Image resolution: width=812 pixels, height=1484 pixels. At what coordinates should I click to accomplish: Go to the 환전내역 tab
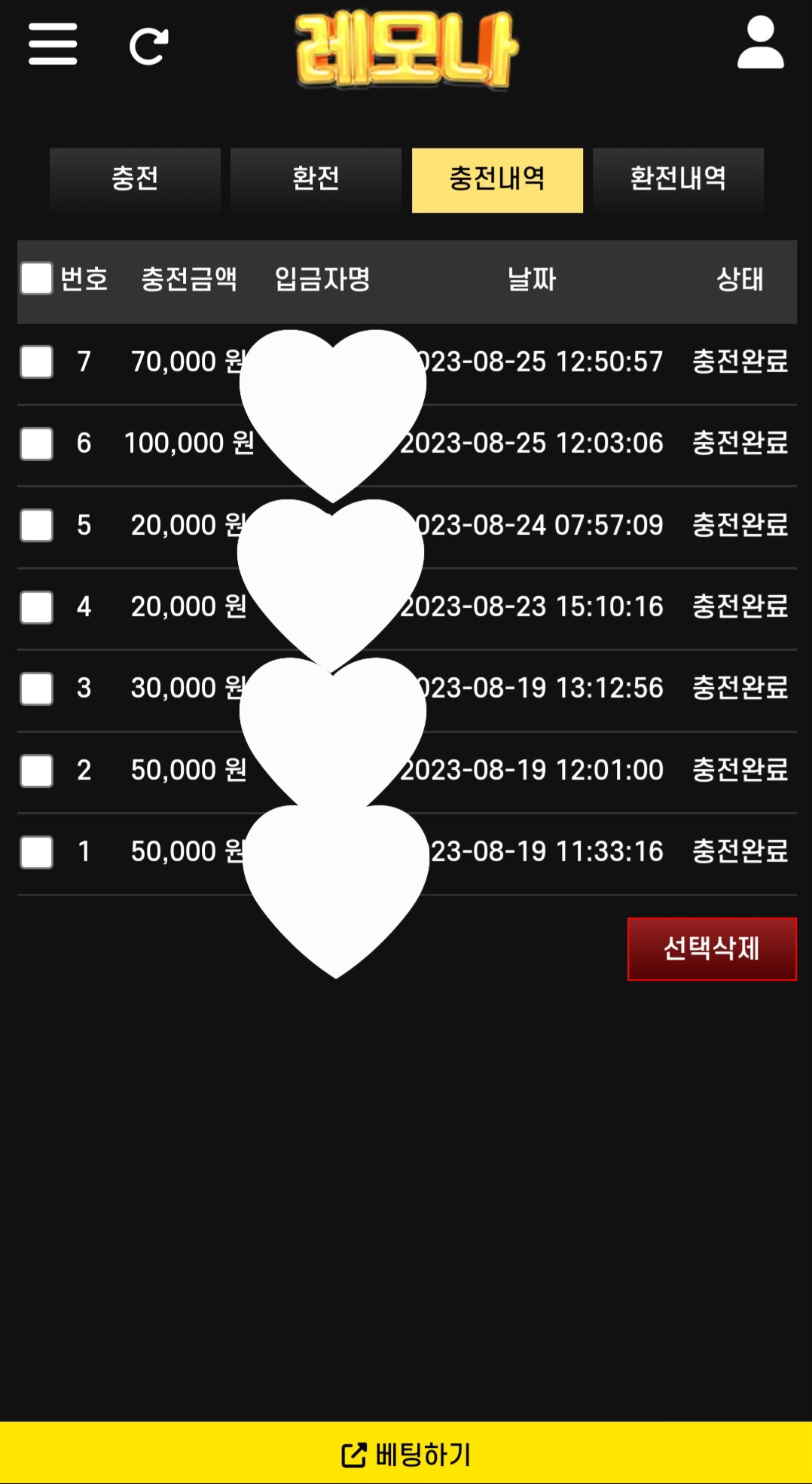(678, 179)
